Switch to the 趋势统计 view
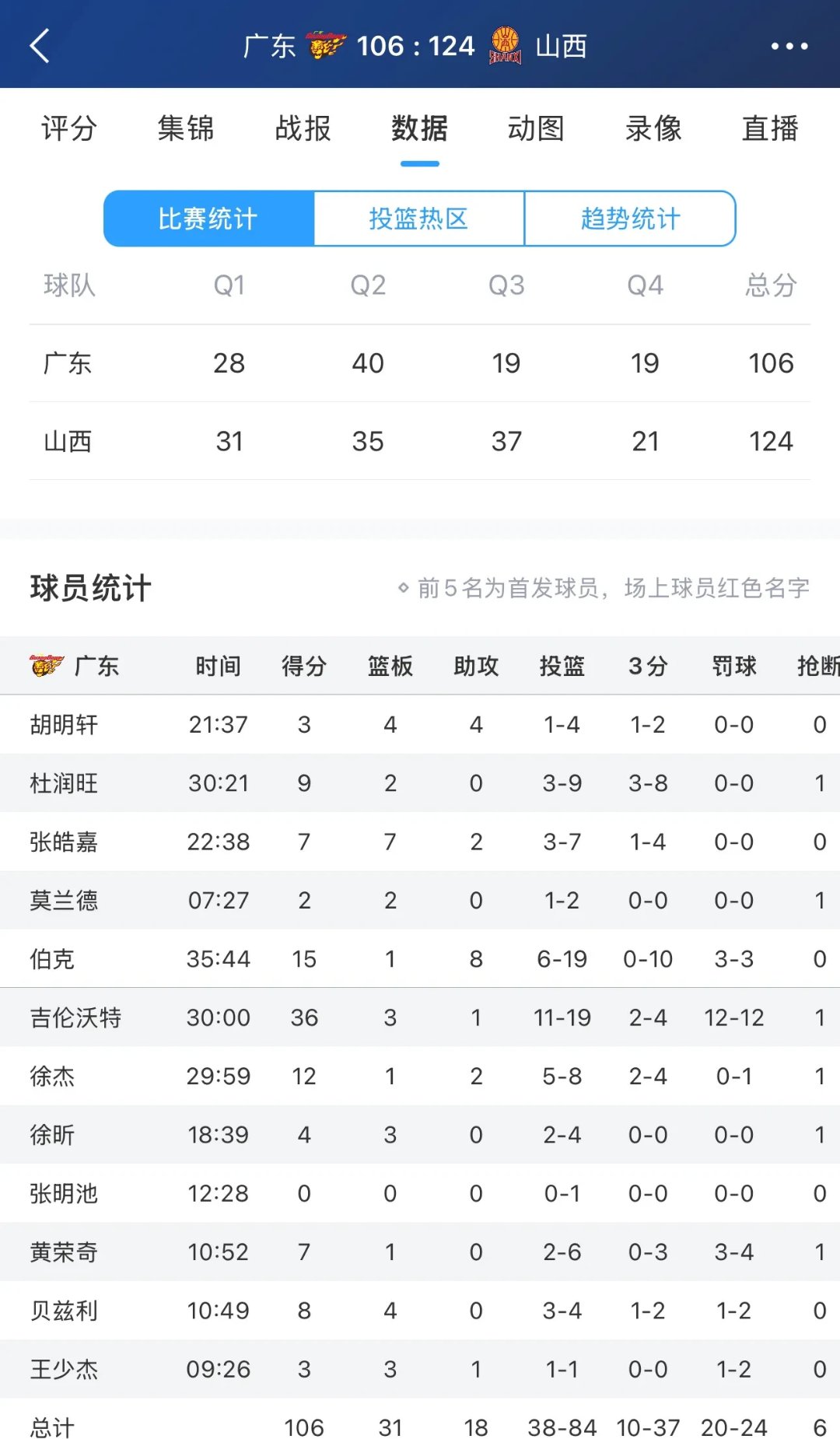 tap(630, 219)
